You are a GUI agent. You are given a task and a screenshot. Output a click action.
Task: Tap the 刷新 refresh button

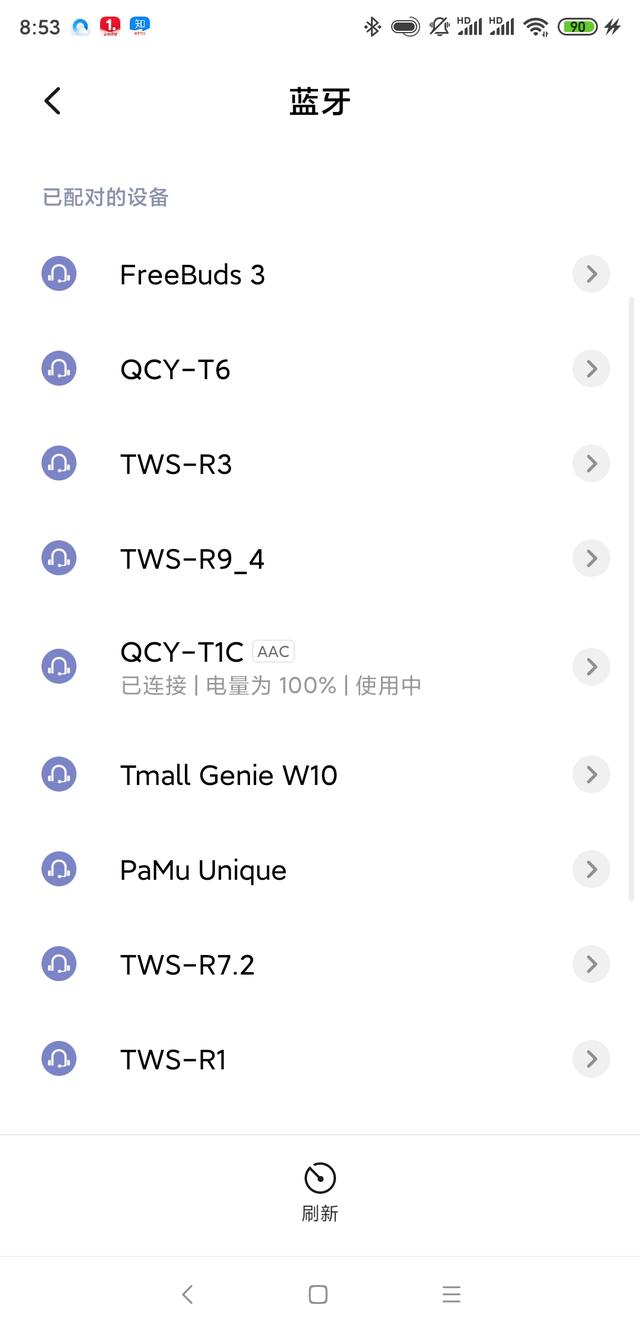[320, 1193]
